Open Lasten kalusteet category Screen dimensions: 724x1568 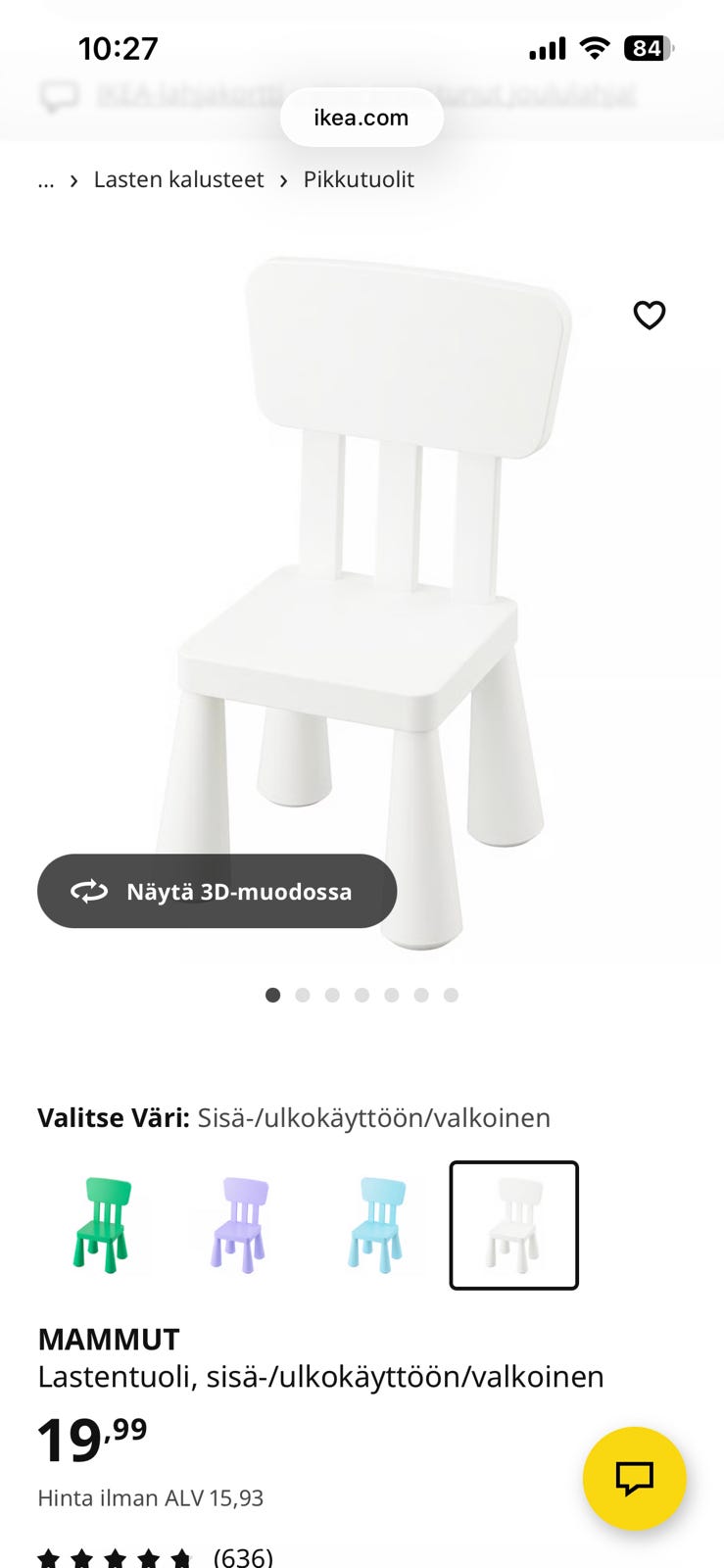click(177, 179)
